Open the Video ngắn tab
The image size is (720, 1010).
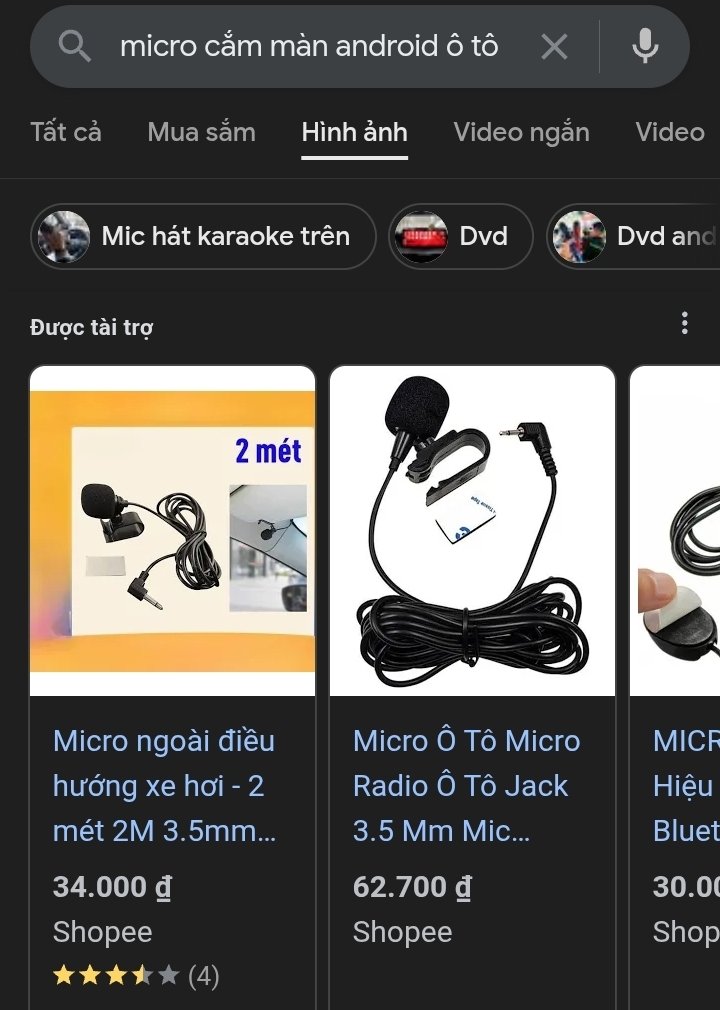[521, 132]
